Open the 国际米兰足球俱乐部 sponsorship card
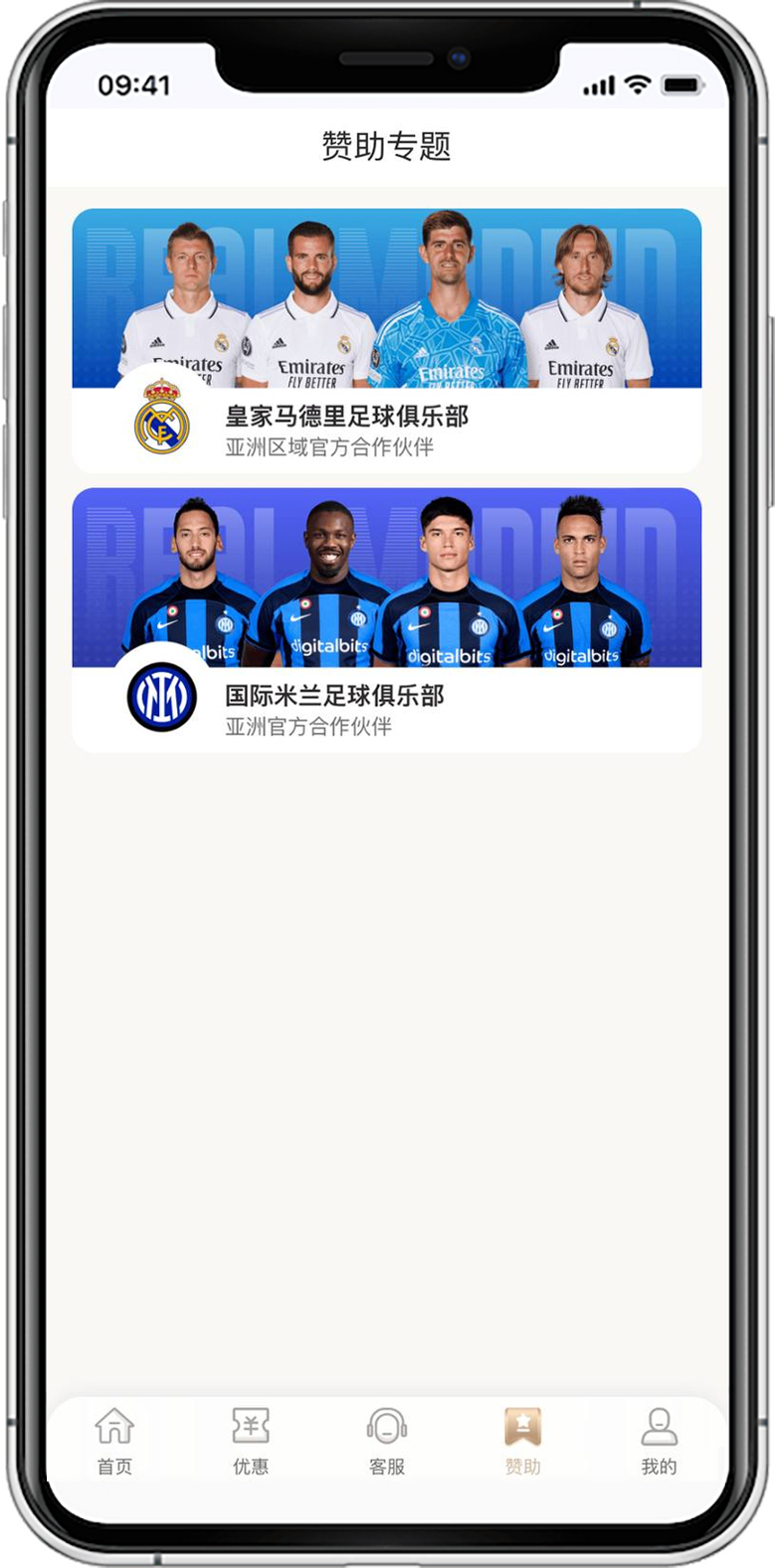777x1568 pixels. pyautogui.click(x=386, y=618)
